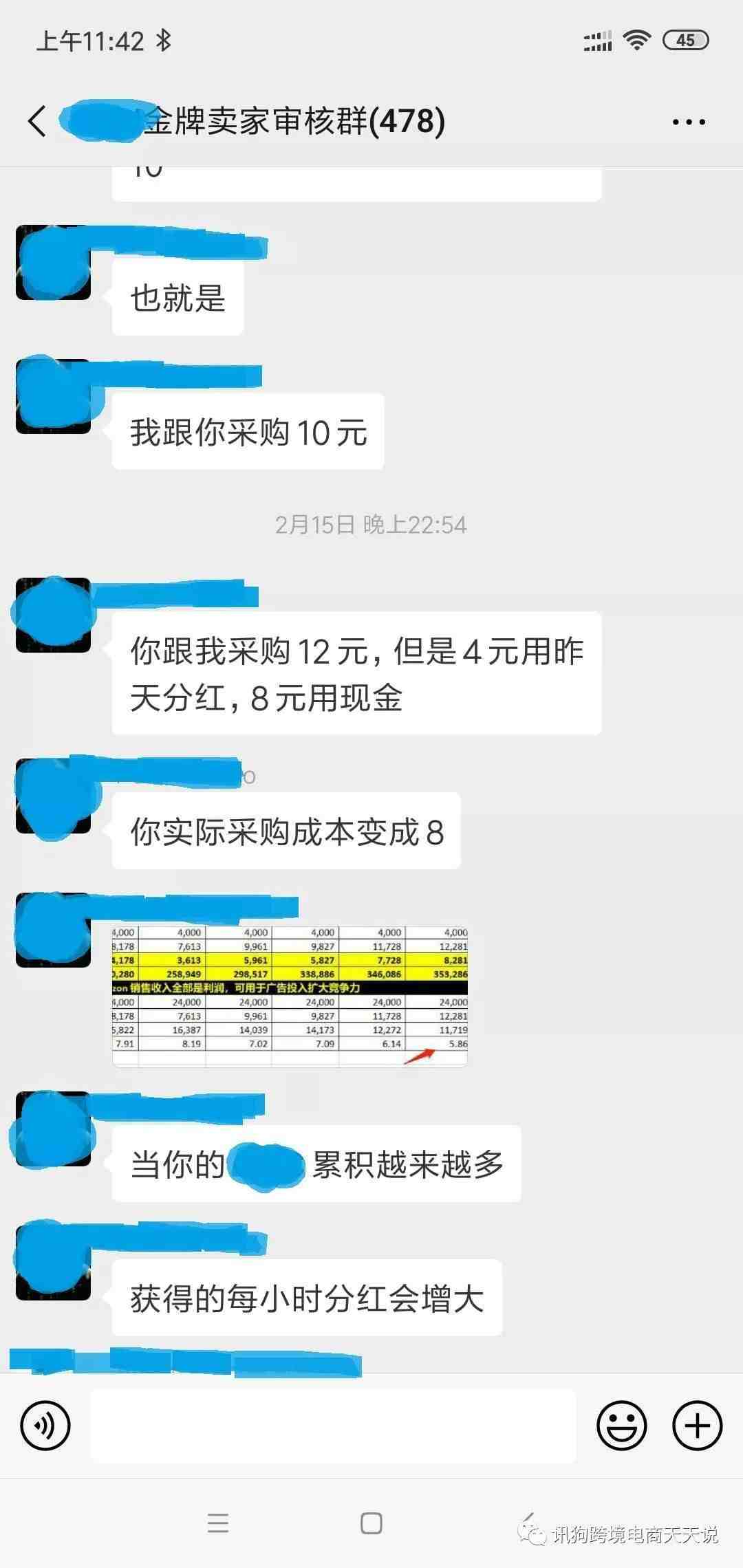Screen dimensions: 743x1568
Task: Go back from the group chat
Action: pos(38,121)
